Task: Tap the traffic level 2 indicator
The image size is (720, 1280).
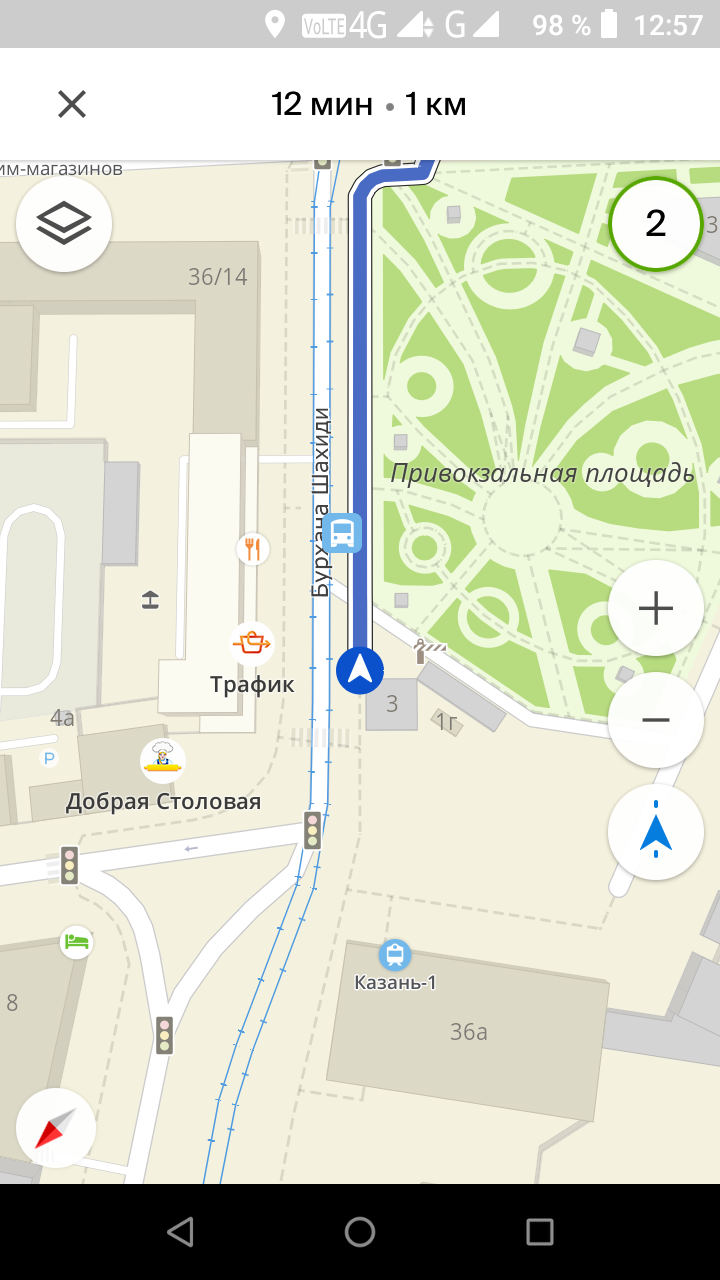Action: click(655, 224)
